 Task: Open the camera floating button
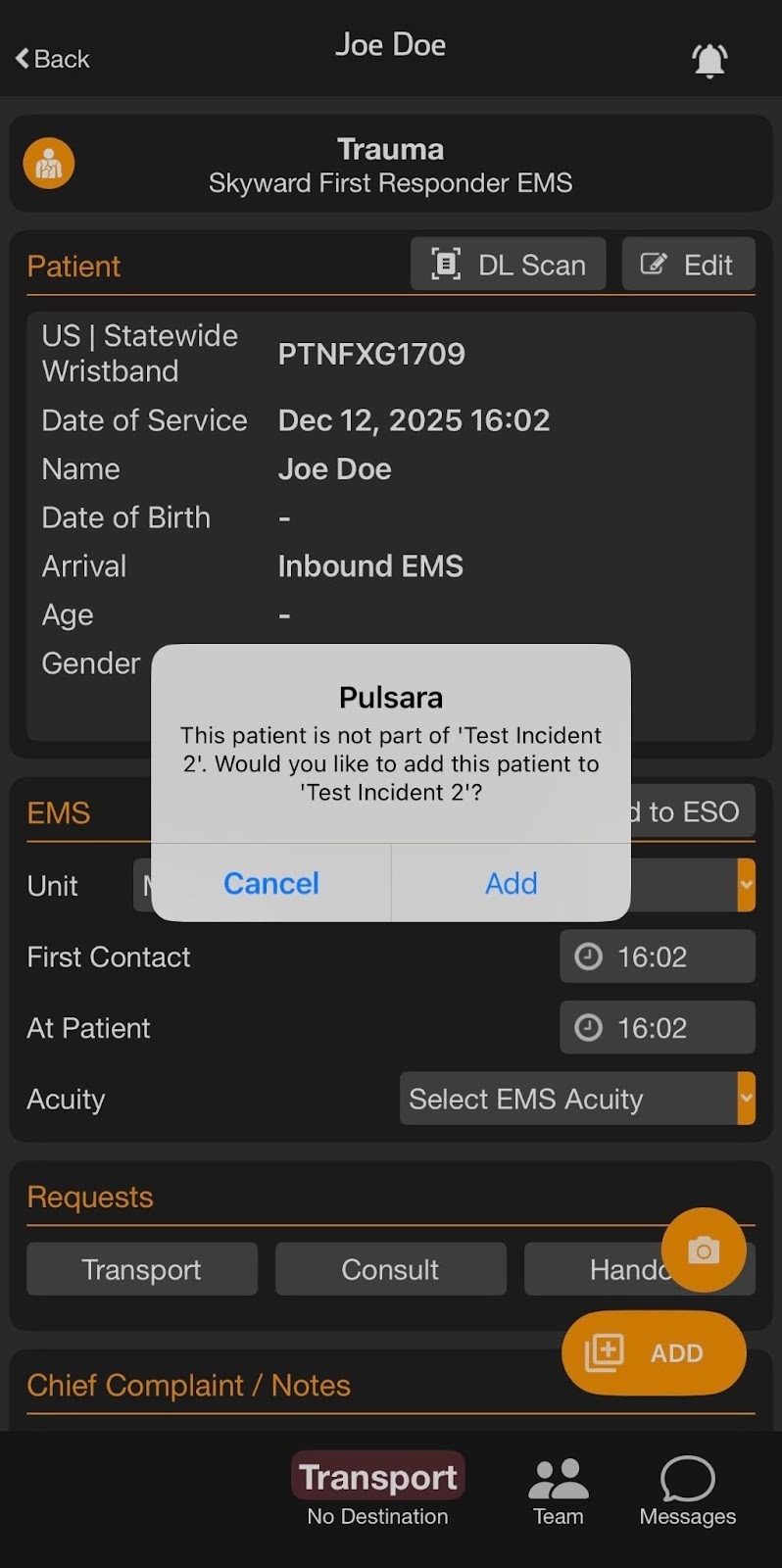(x=704, y=1250)
